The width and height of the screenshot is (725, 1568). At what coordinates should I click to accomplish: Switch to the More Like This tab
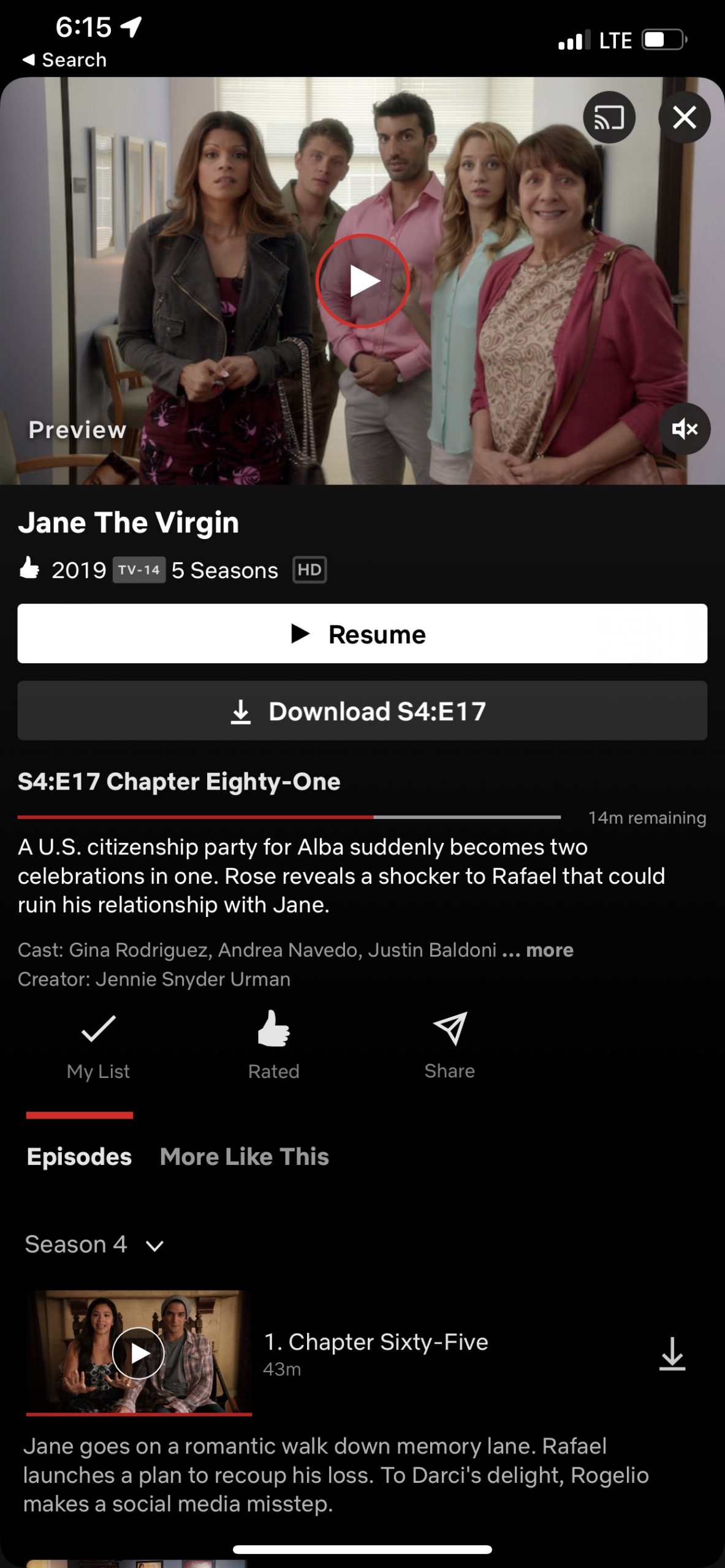(x=245, y=1156)
